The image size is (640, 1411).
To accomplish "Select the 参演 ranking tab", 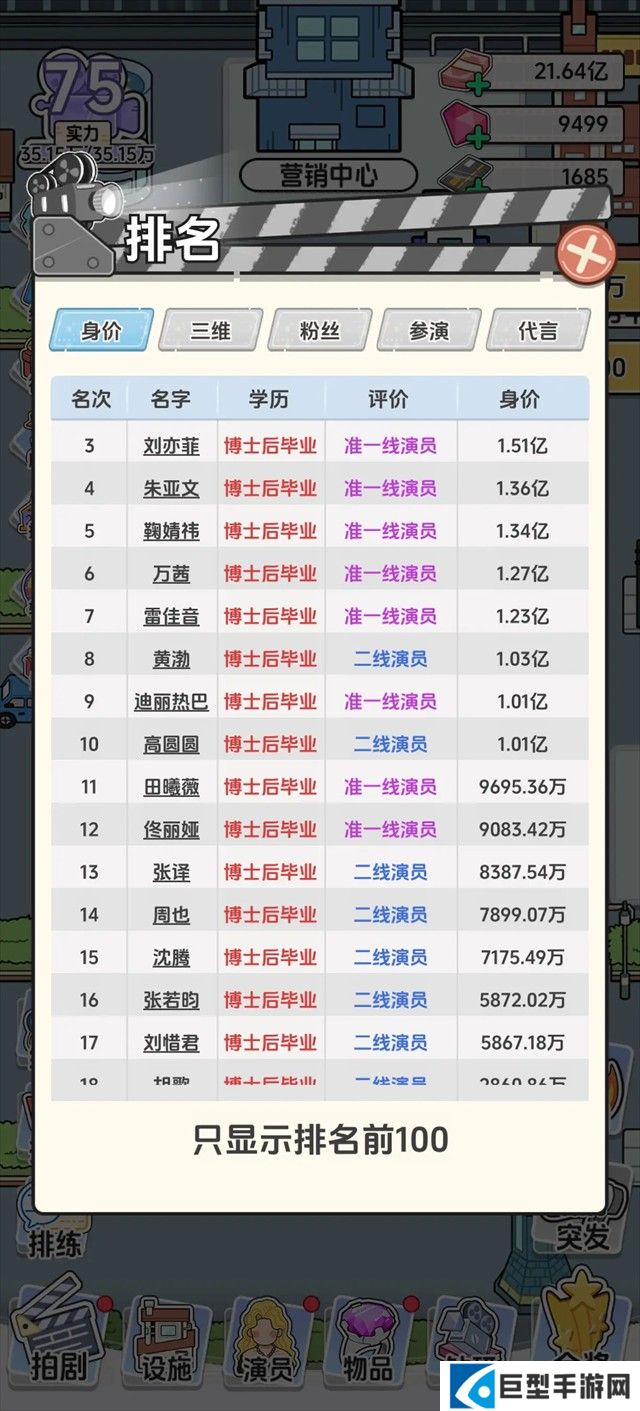I will (x=429, y=331).
